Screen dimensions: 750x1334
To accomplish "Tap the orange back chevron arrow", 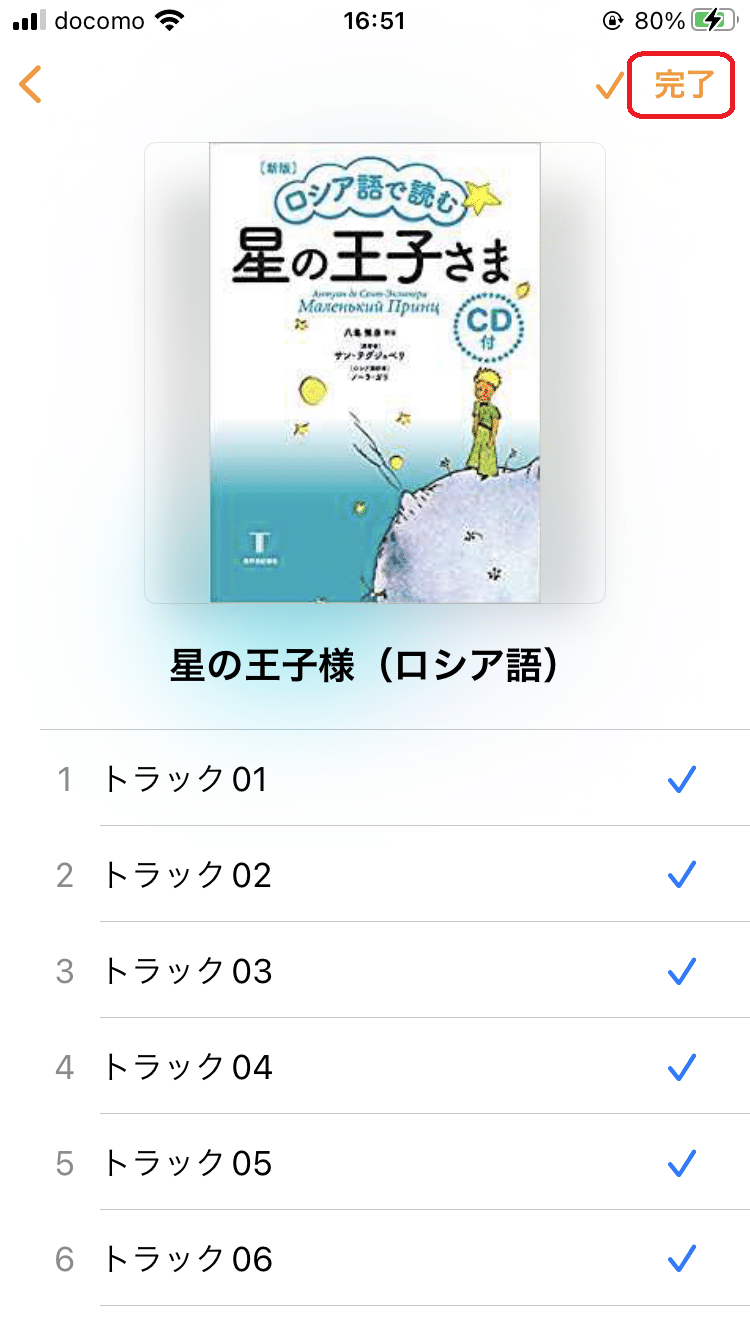I will click(x=30, y=84).
